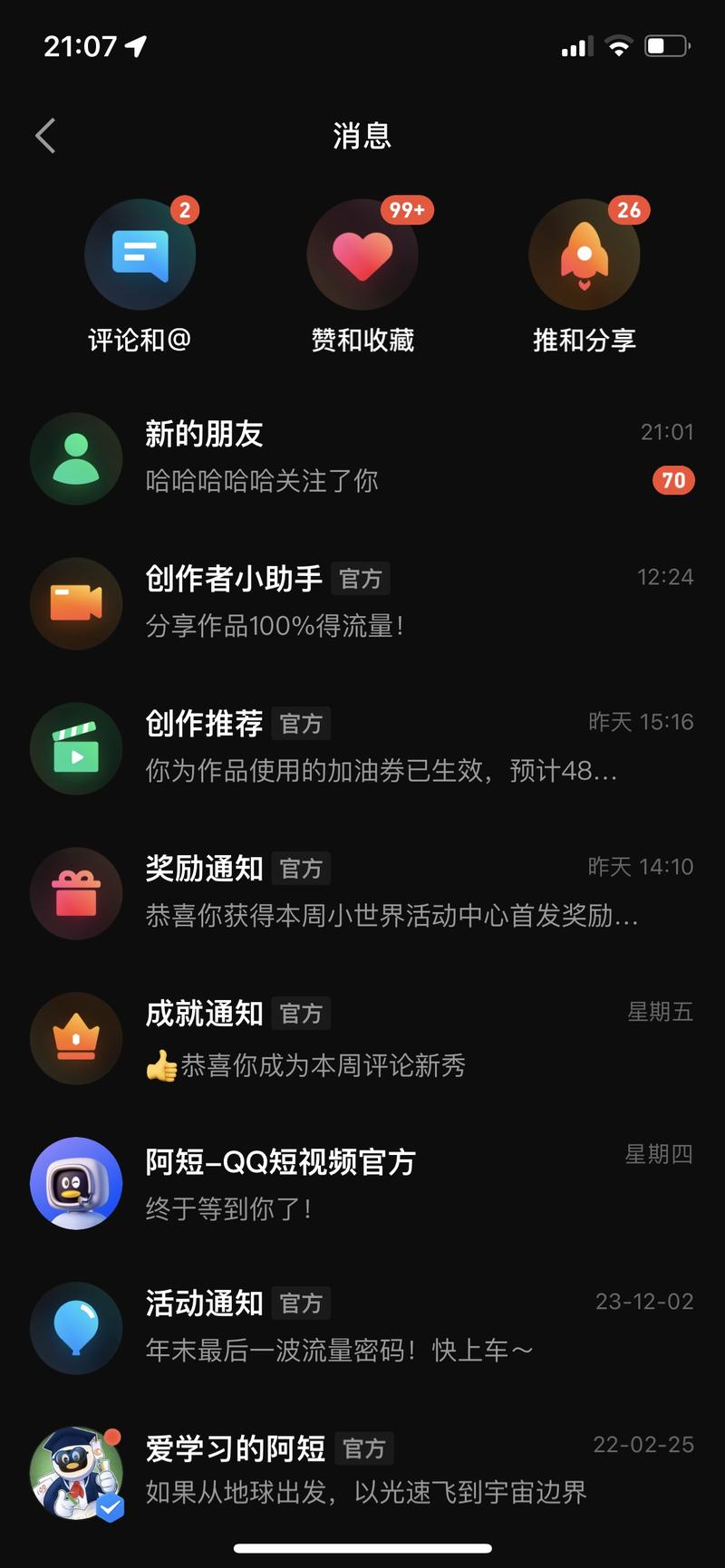Open the 新的朋友 conversation
Image resolution: width=725 pixels, height=1568 pixels.
[x=362, y=458]
